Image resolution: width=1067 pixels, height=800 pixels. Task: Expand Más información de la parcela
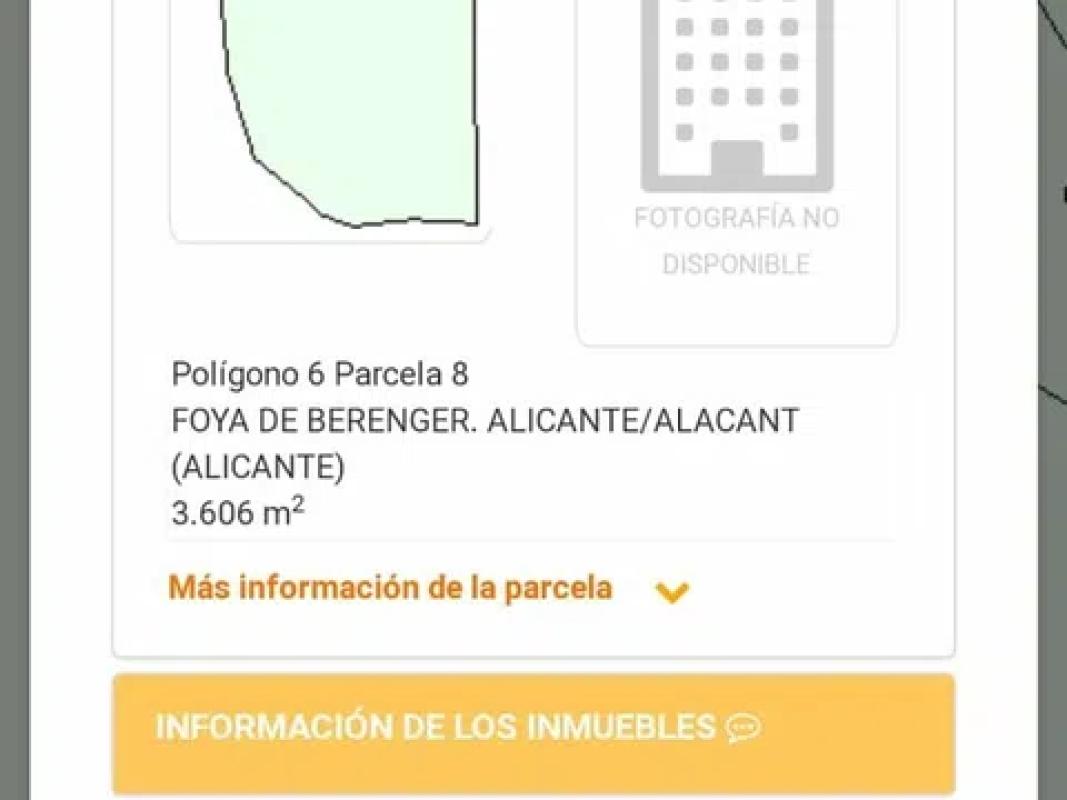428,588
